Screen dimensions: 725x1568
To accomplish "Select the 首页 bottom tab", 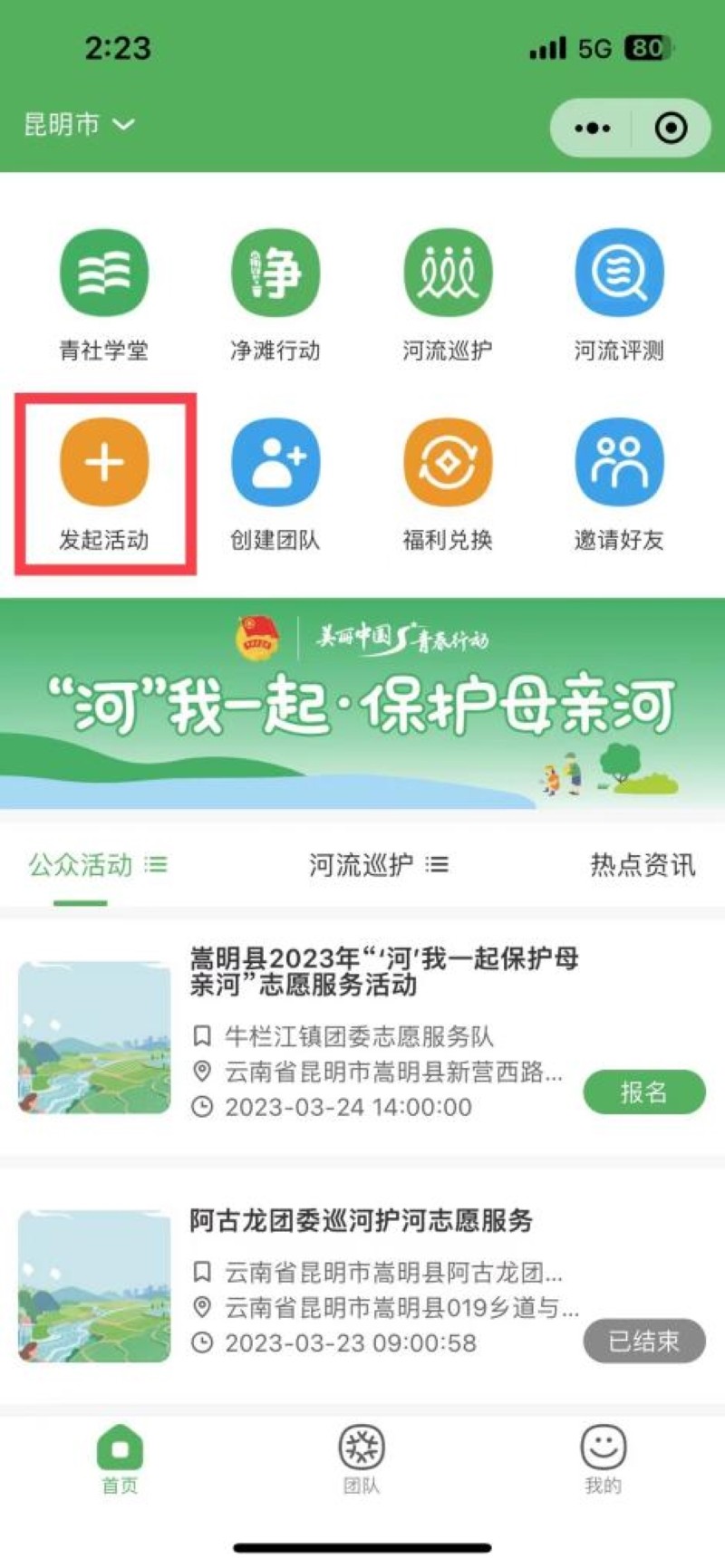I will (x=120, y=1457).
